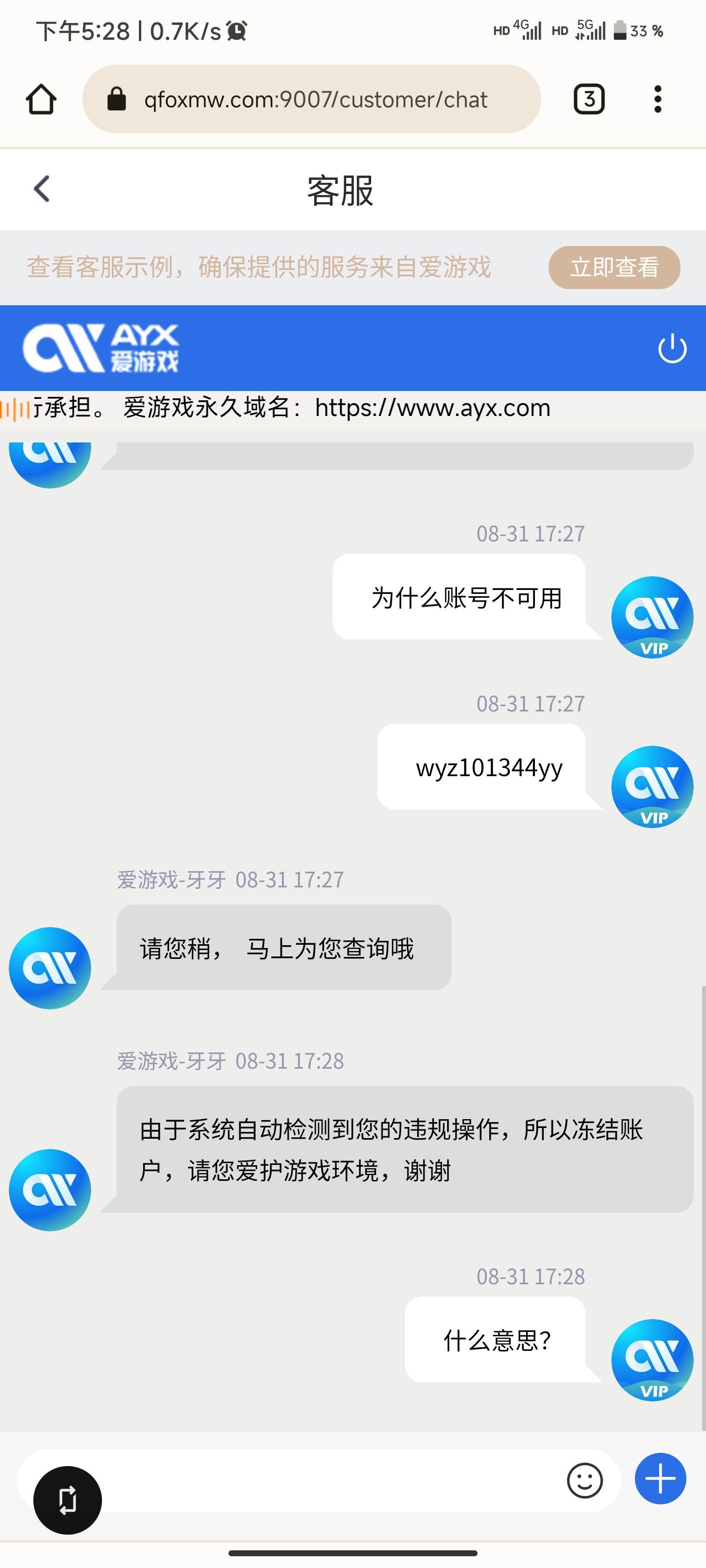This screenshot has height=1568, width=706.
Task: Go to the browser home page
Action: click(41, 99)
